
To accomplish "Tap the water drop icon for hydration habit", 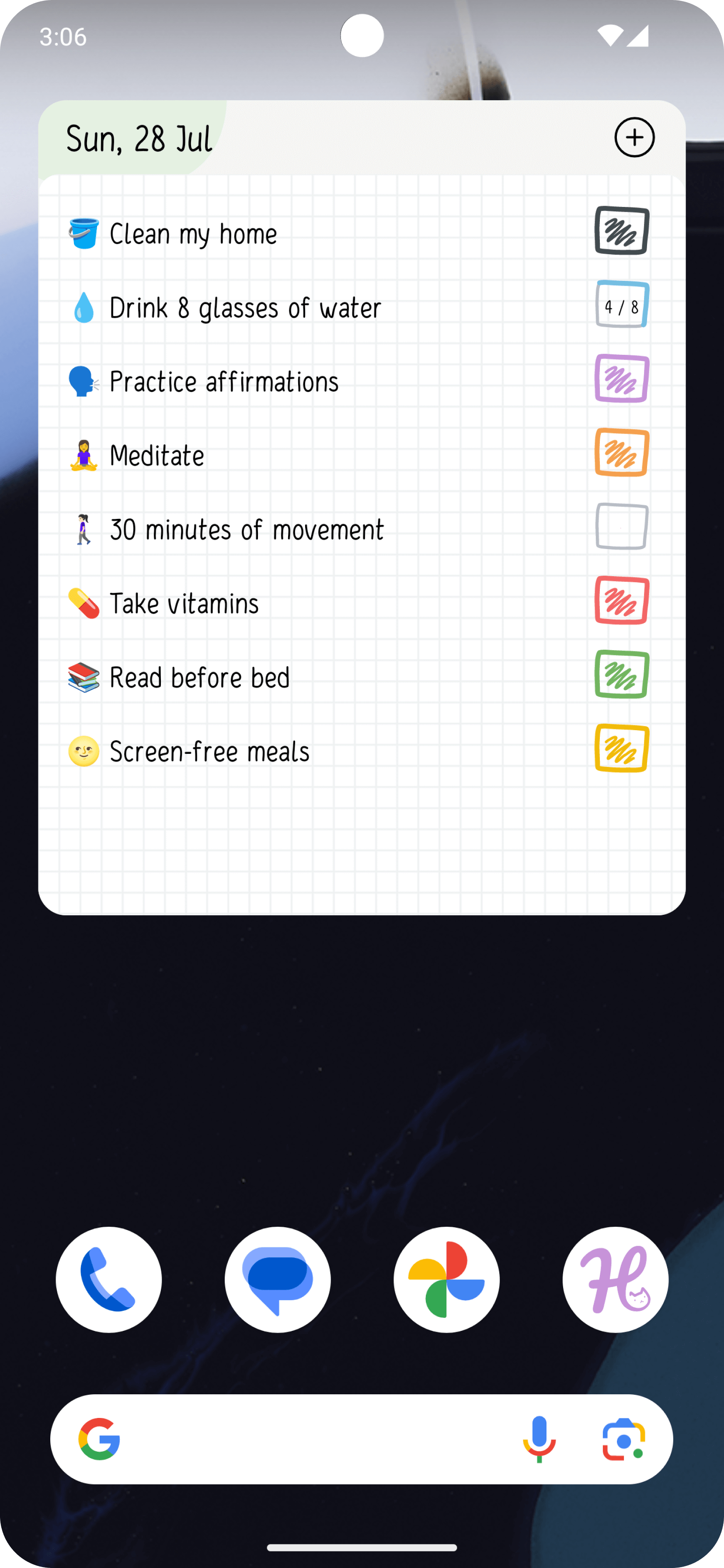I will 84,308.
